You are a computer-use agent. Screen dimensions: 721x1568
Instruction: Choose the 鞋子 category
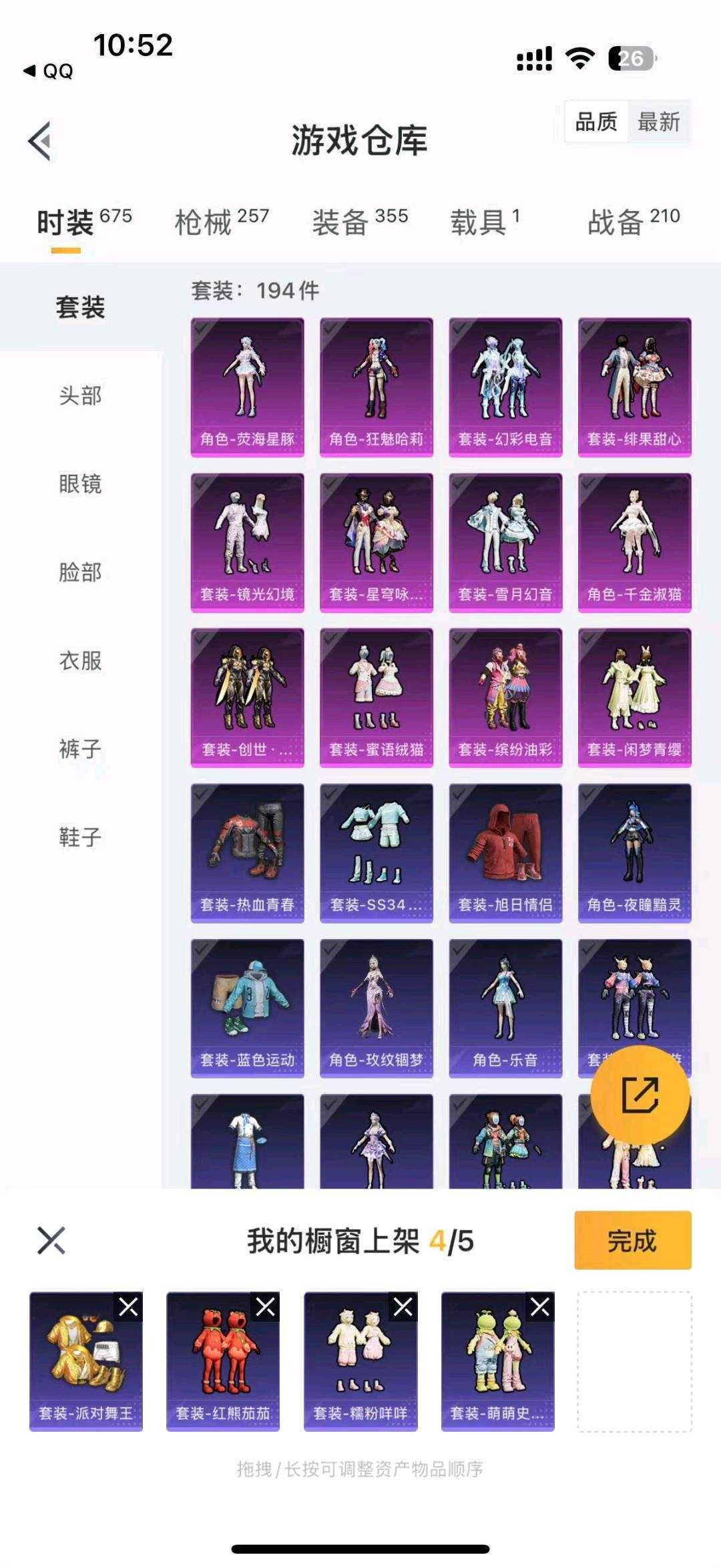(x=80, y=837)
